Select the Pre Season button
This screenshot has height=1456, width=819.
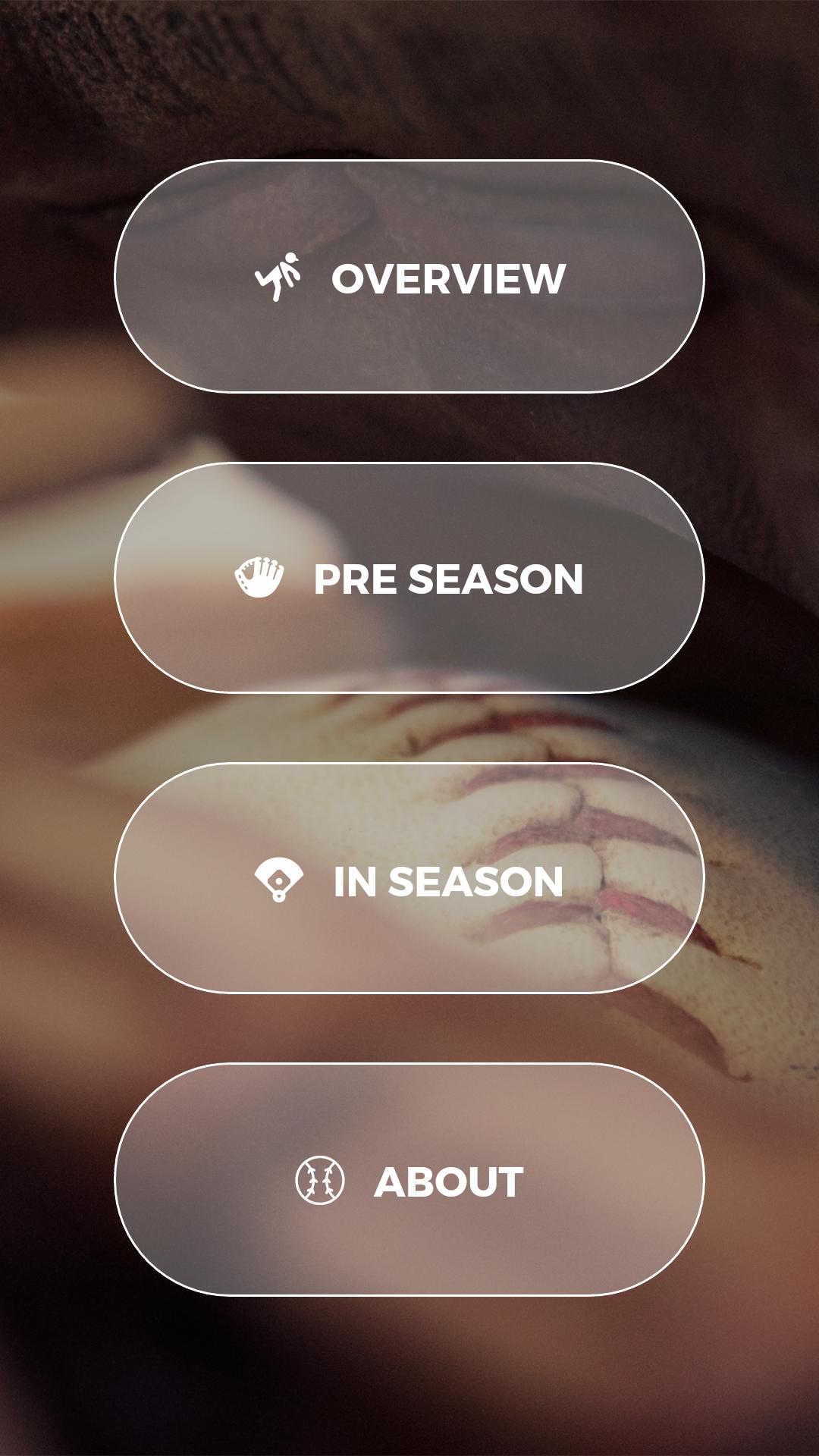tap(409, 578)
